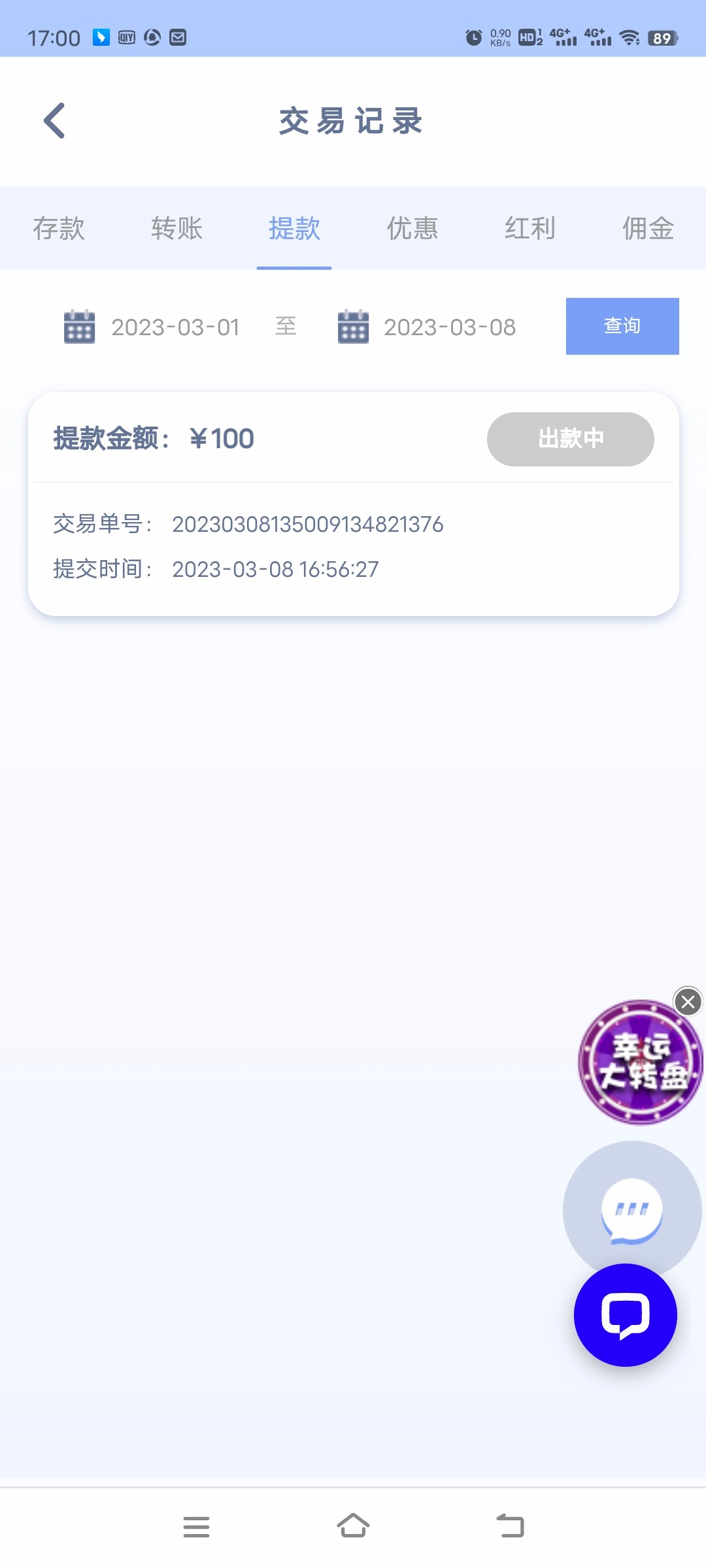Image resolution: width=706 pixels, height=1568 pixels.
Task: Open recent apps menu
Action: 196,1527
